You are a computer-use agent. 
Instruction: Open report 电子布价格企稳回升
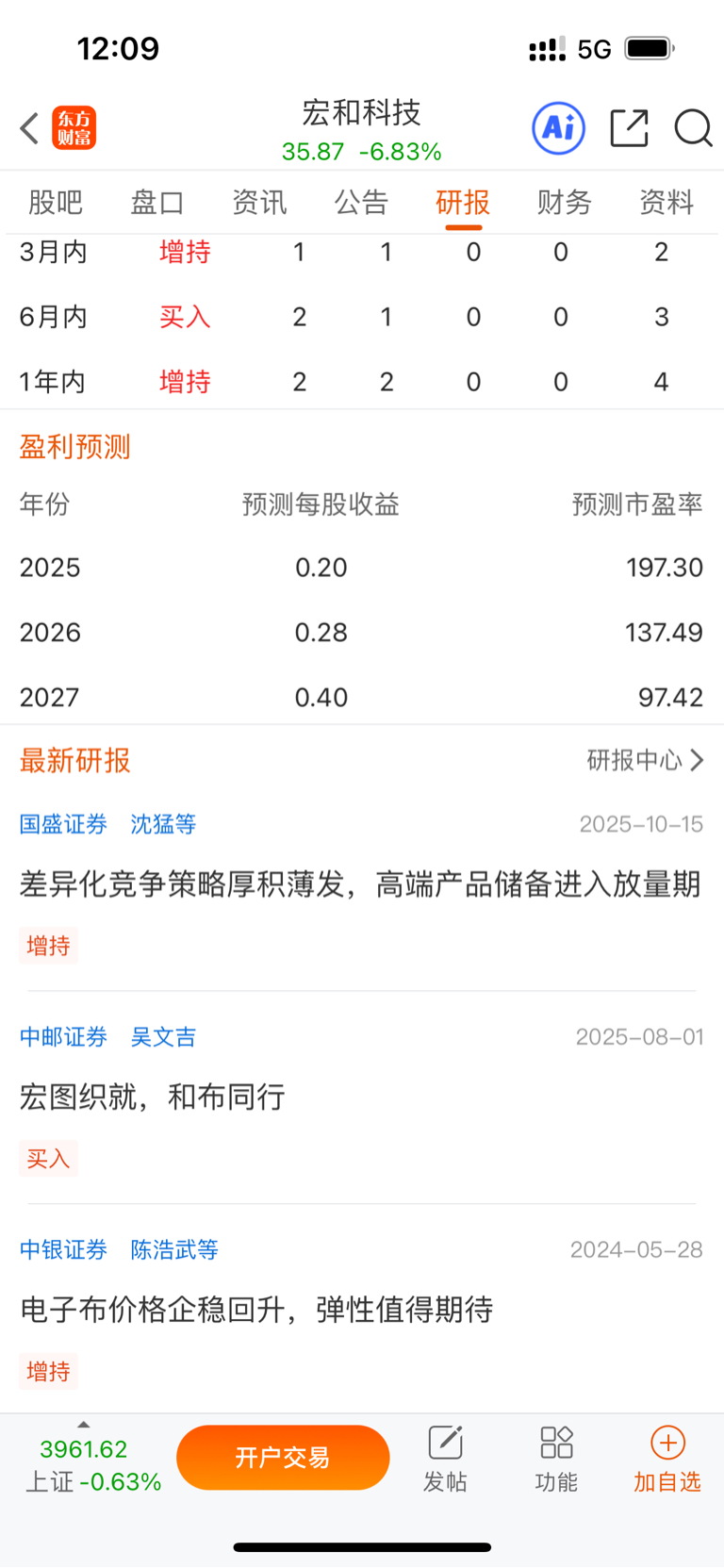point(256,1310)
